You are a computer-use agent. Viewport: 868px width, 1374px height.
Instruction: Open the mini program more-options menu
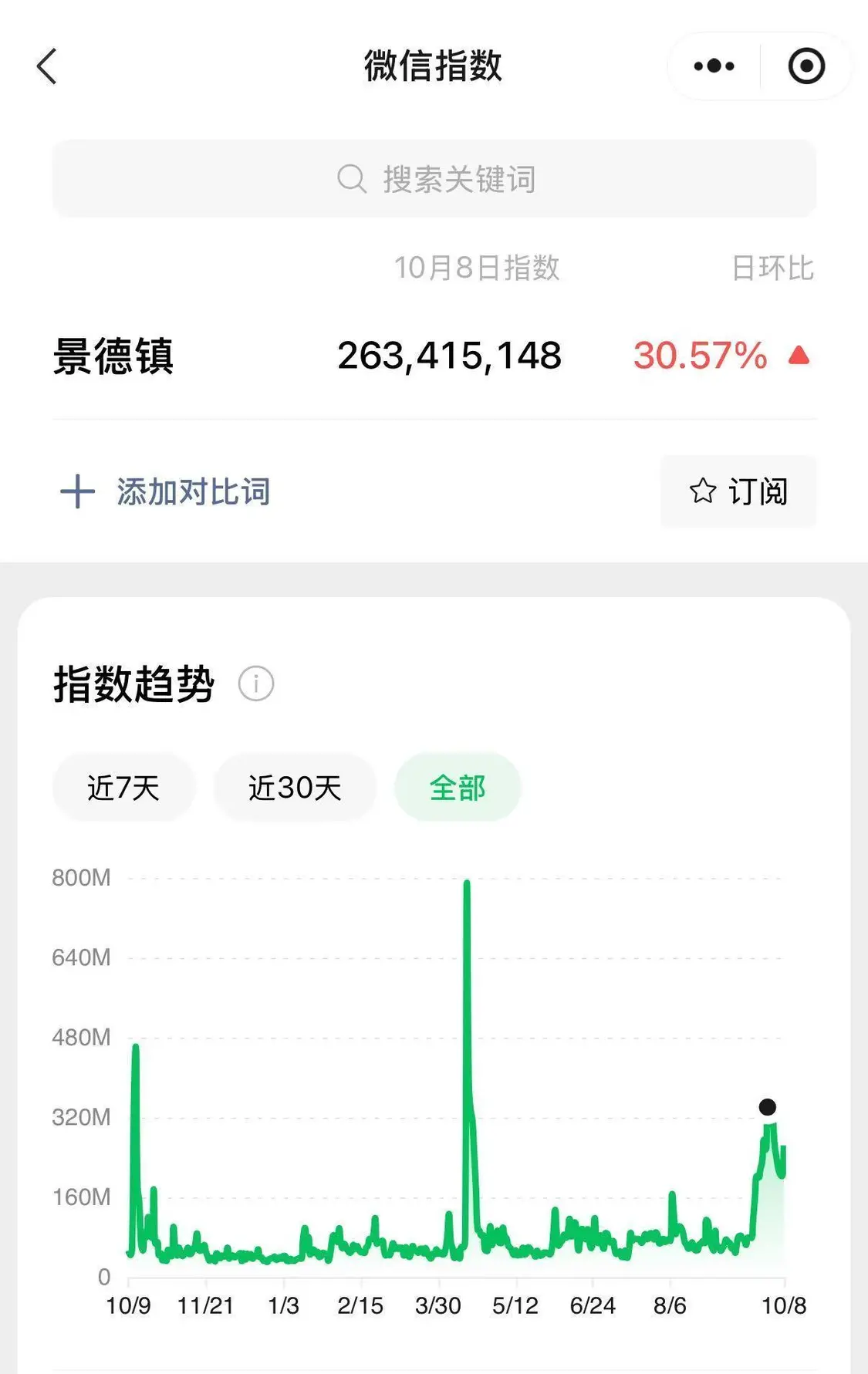coord(714,66)
